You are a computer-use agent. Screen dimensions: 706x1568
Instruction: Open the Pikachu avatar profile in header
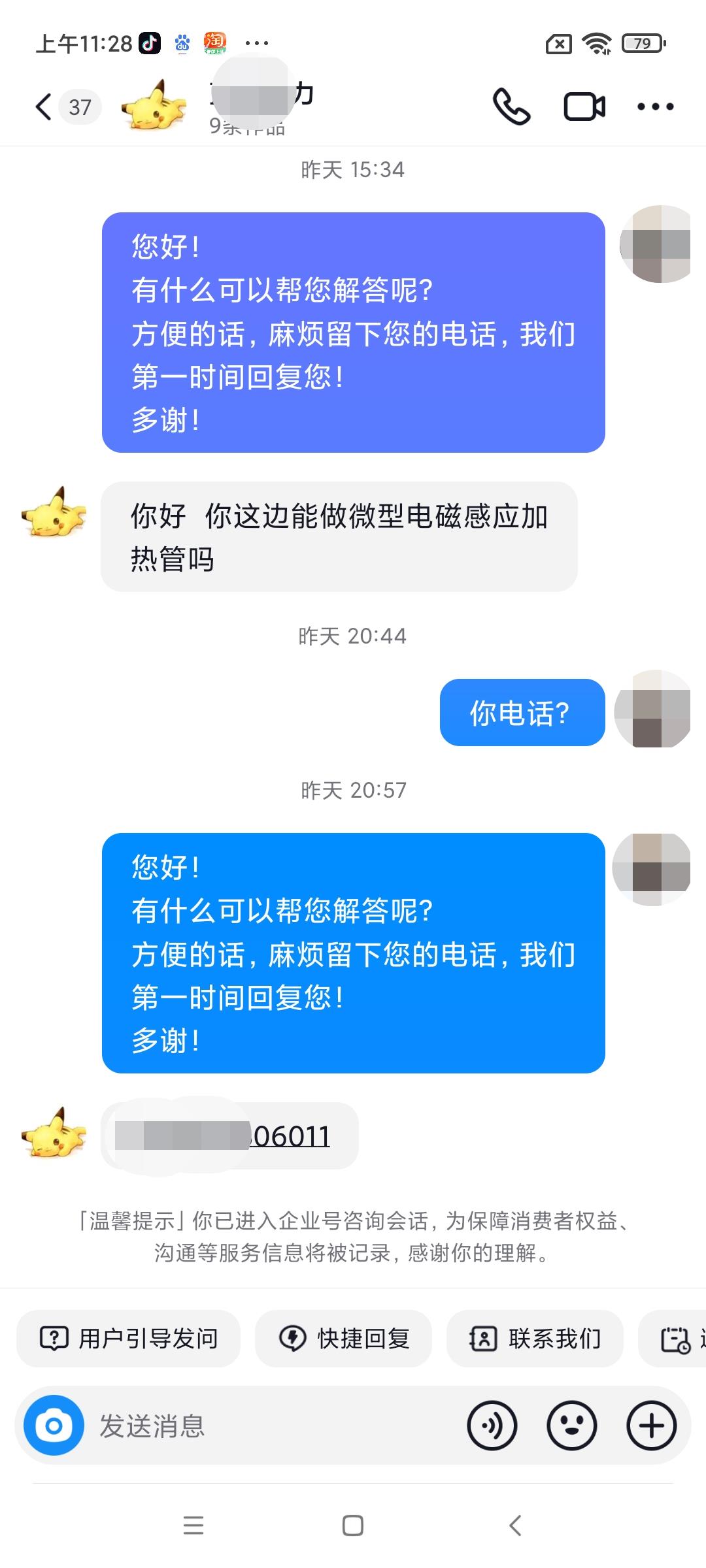[154, 107]
